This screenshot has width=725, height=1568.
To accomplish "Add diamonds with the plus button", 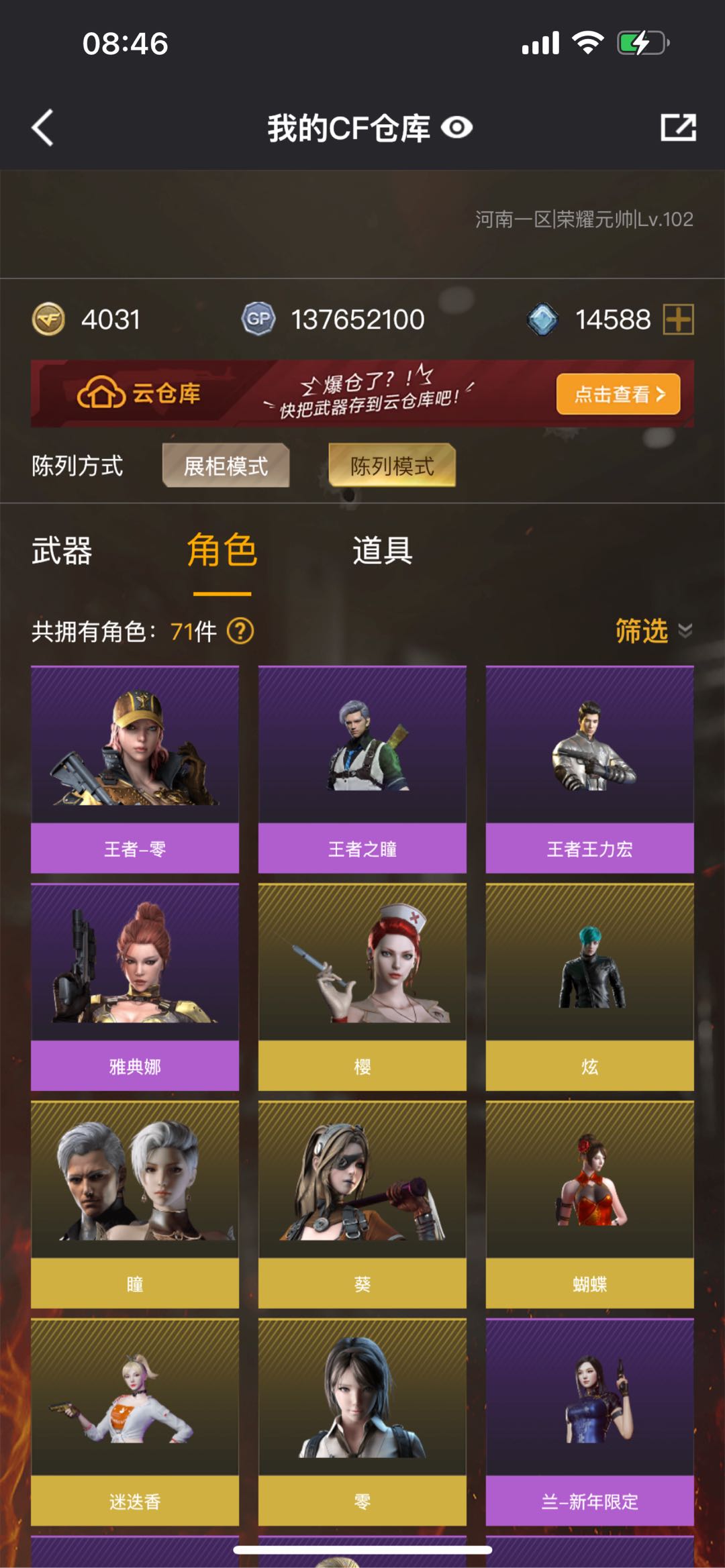I will point(678,319).
